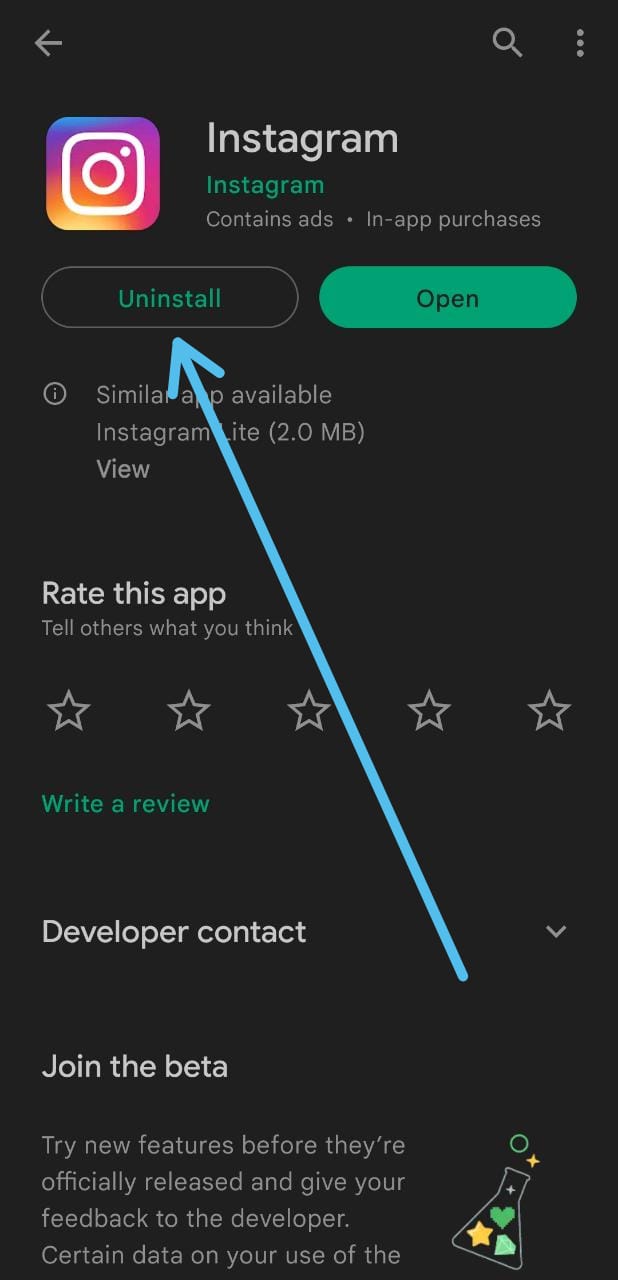Tap the Uninstall button
618x1280 pixels.
tap(170, 298)
